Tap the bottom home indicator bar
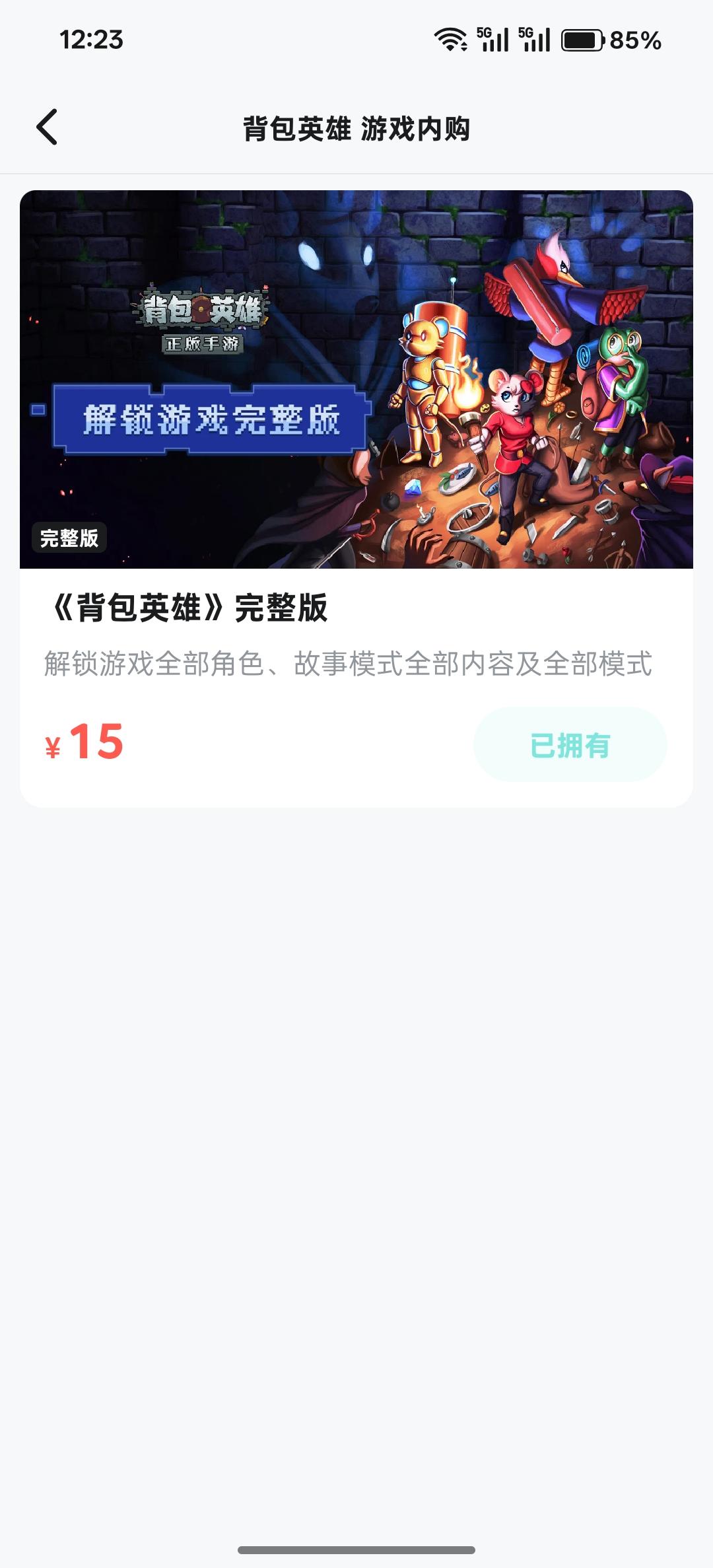The image size is (713, 1568). tap(356, 1550)
